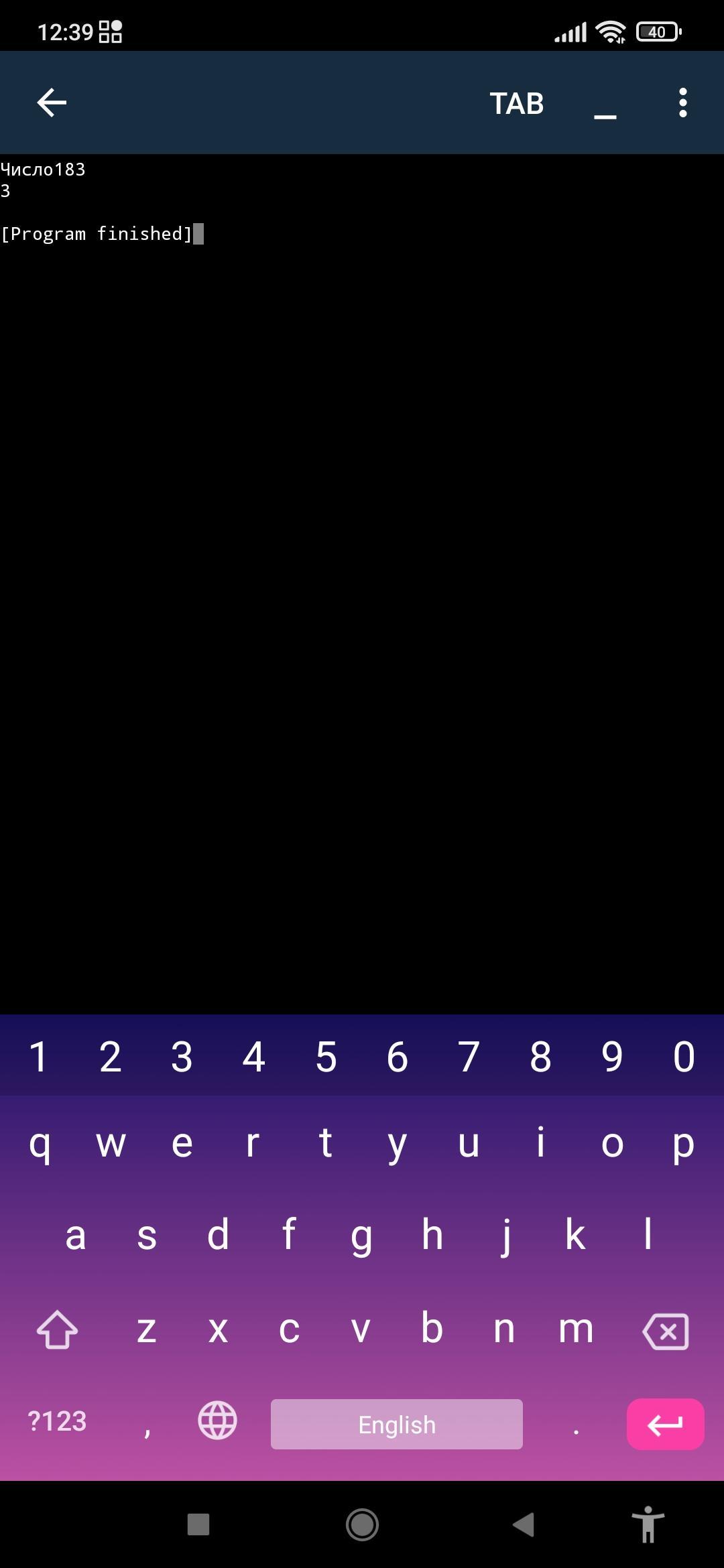Hit the backspace key on keyboard
The width and height of the screenshot is (724, 1568).
coord(665,1331)
